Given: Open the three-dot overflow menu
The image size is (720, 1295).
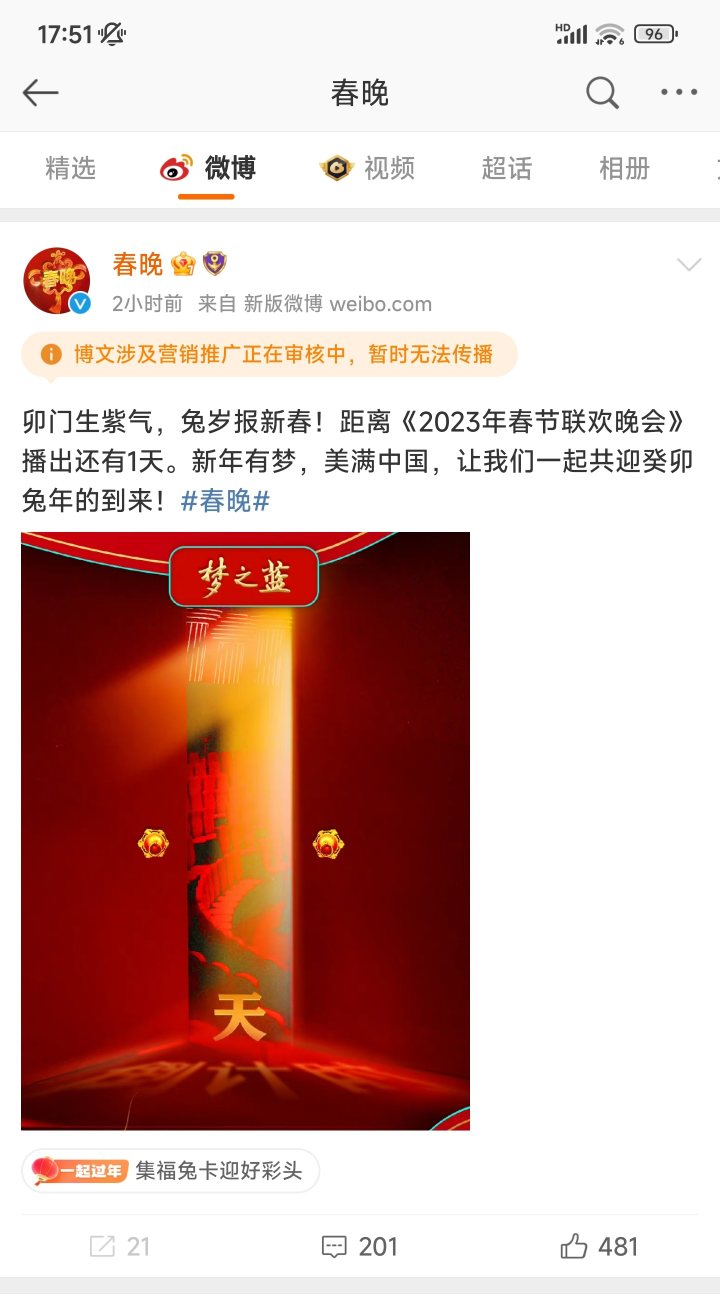Looking at the screenshot, I should (x=679, y=93).
